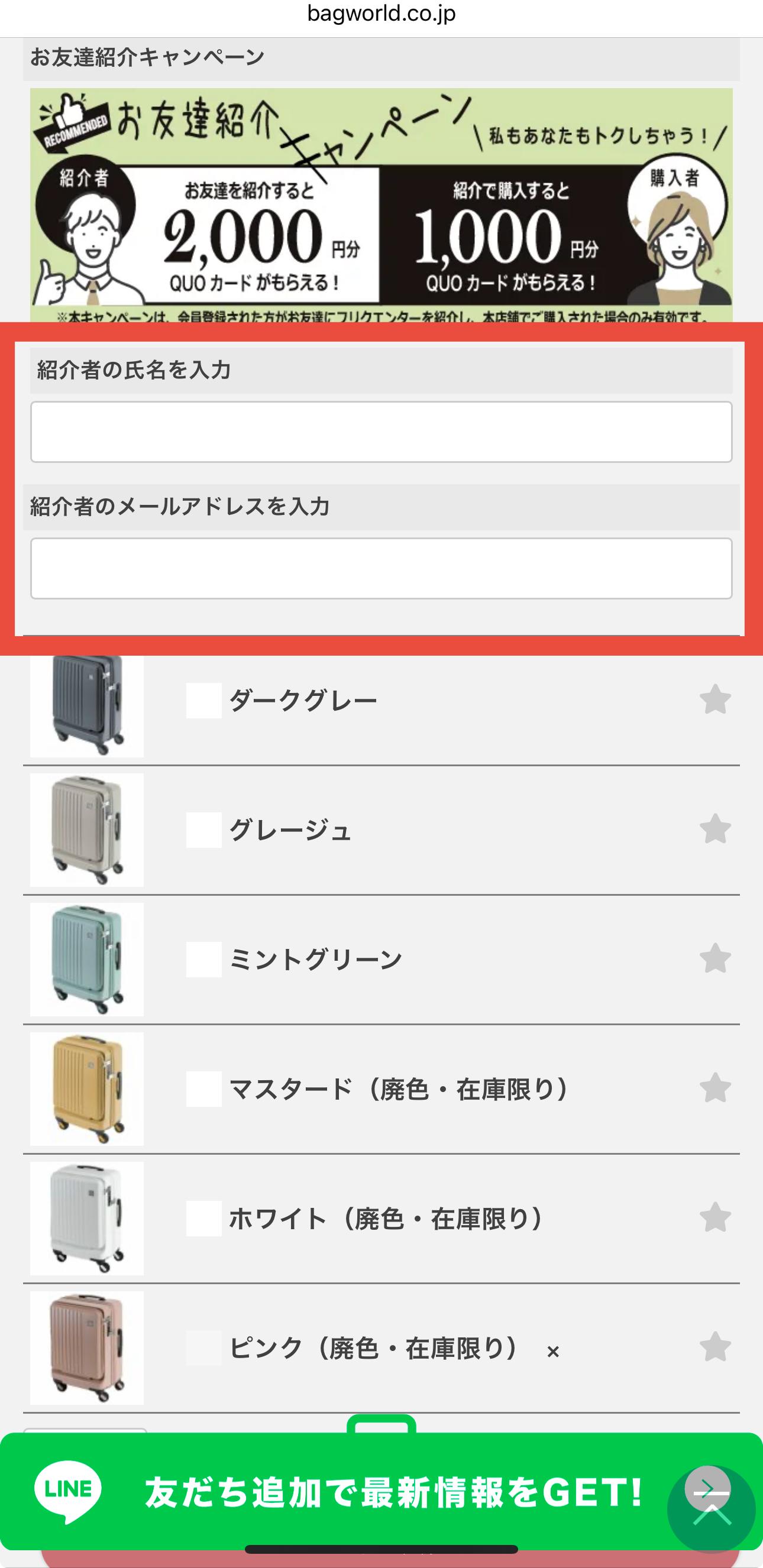This screenshot has width=763, height=1568.
Task: Jump to page top with arrow button
Action: [x=711, y=1509]
